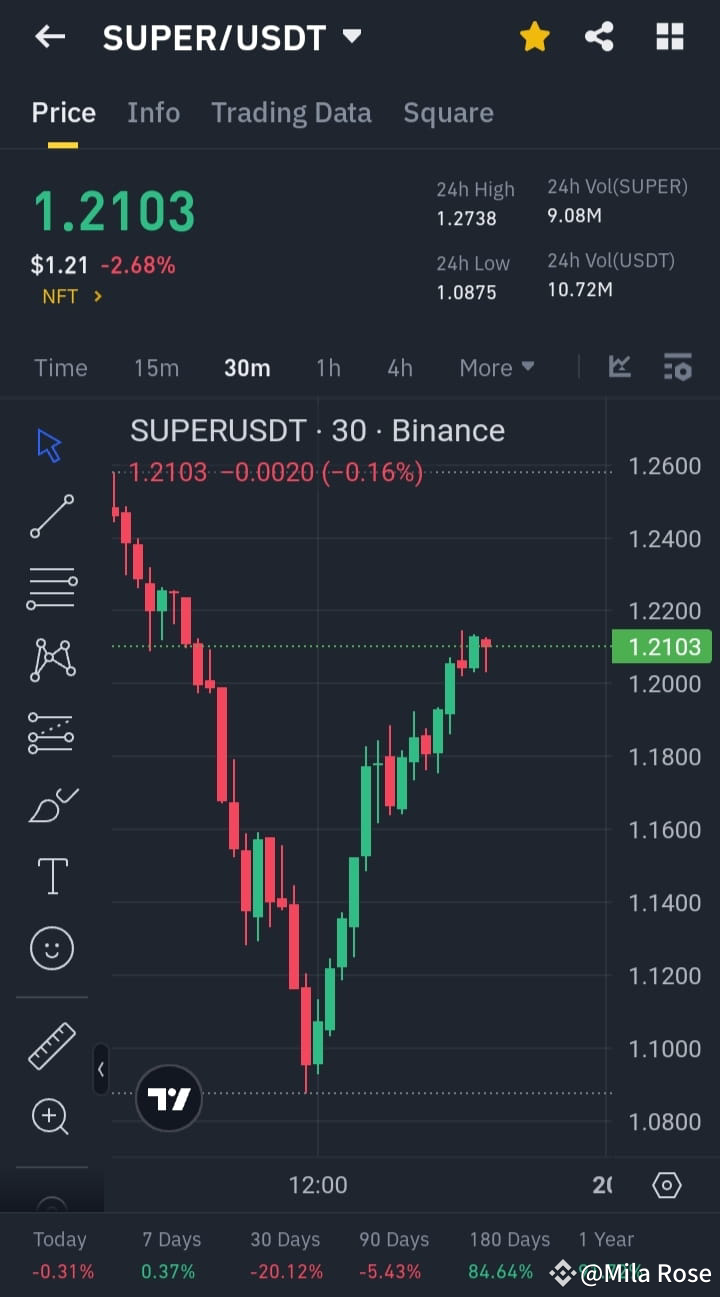720x1297 pixels.
Task: Select the brush drawing tool
Action: tap(50, 804)
